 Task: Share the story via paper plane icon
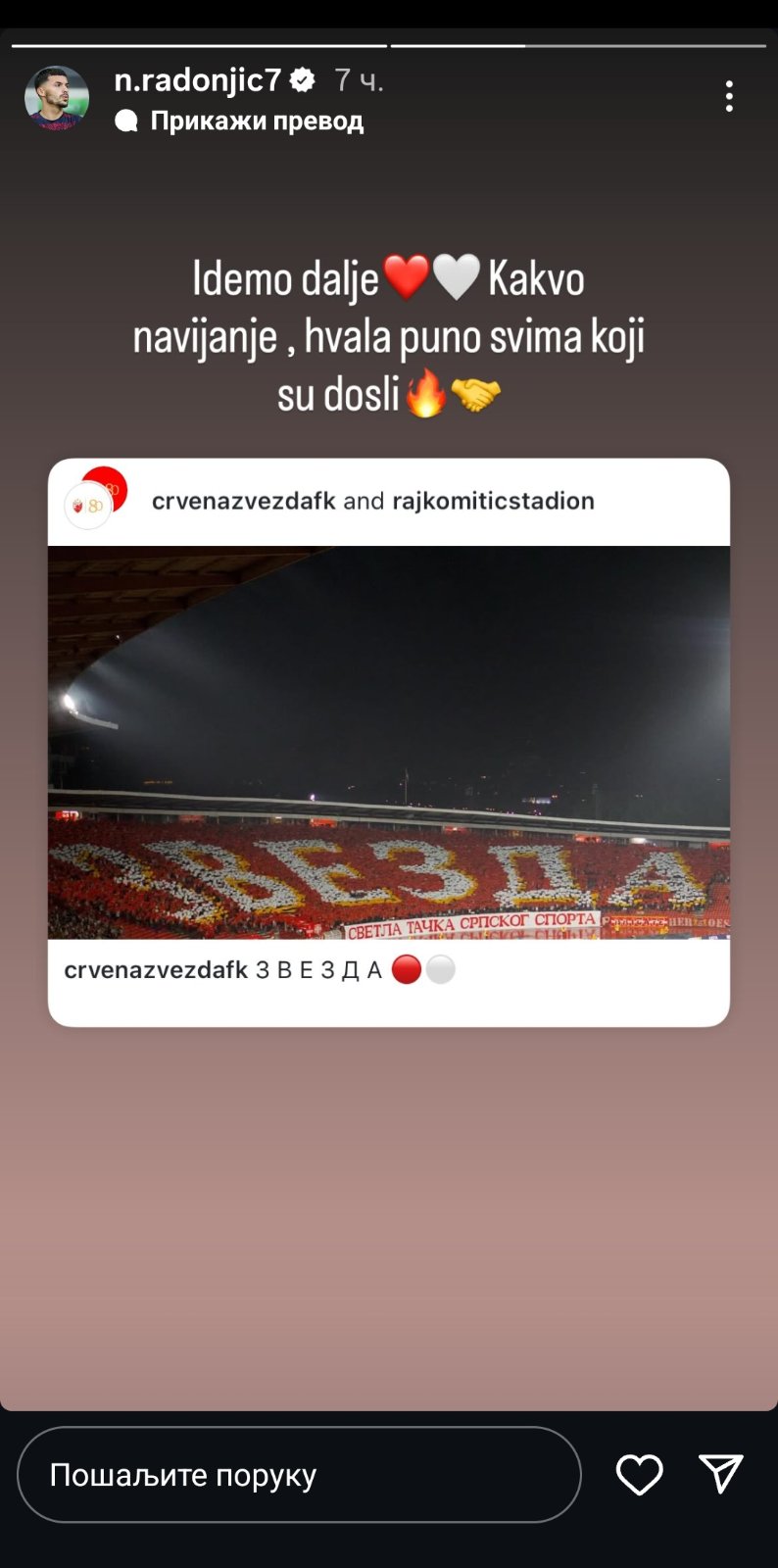click(x=720, y=1474)
